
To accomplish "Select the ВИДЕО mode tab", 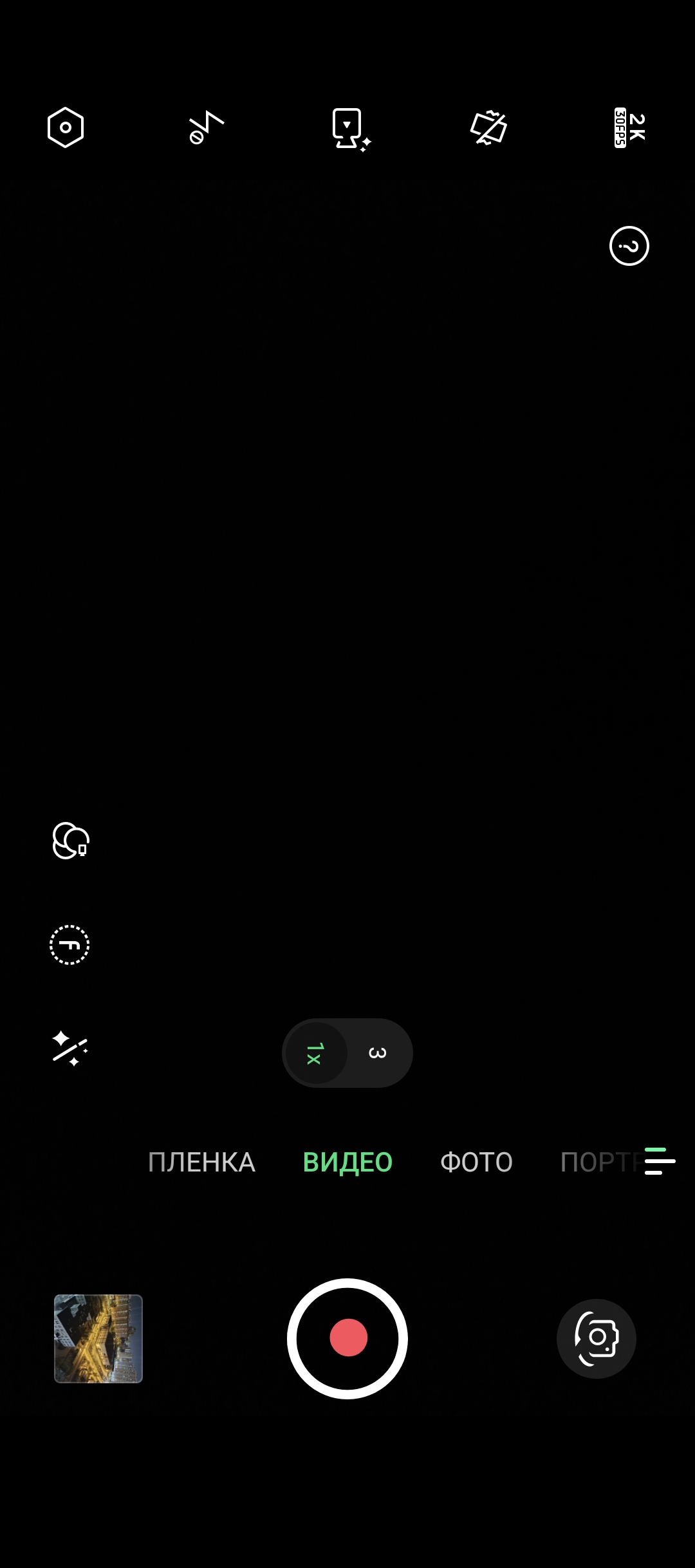I will click(347, 1162).
